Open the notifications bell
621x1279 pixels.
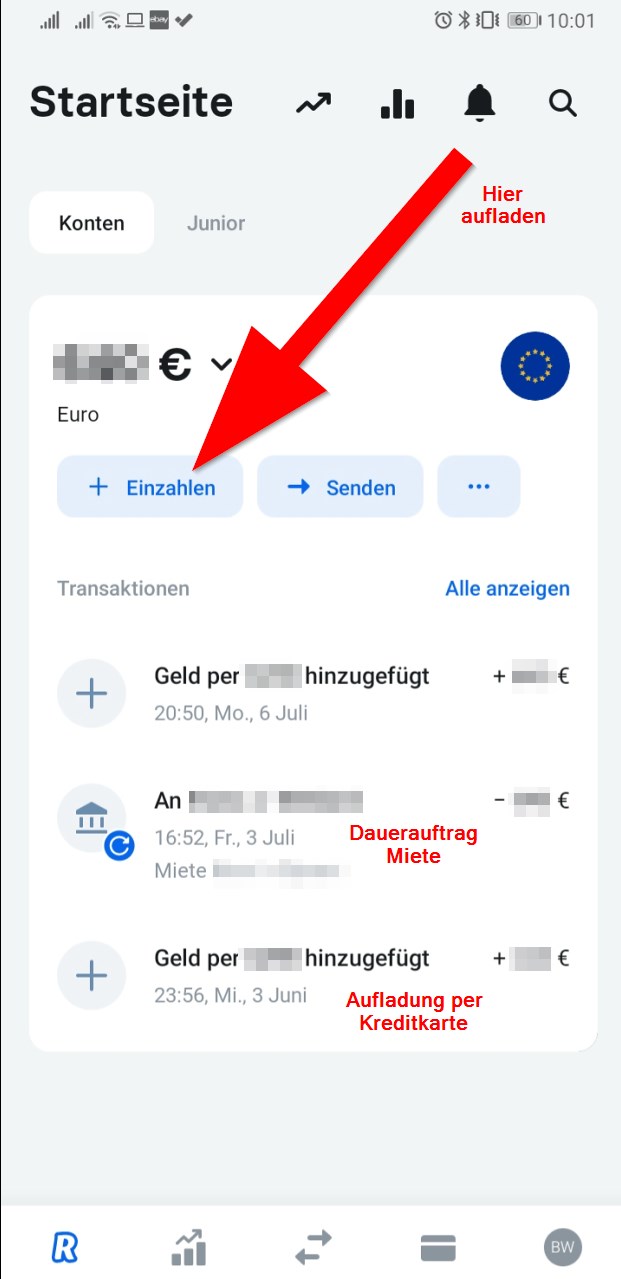pyautogui.click(x=480, y=103)
